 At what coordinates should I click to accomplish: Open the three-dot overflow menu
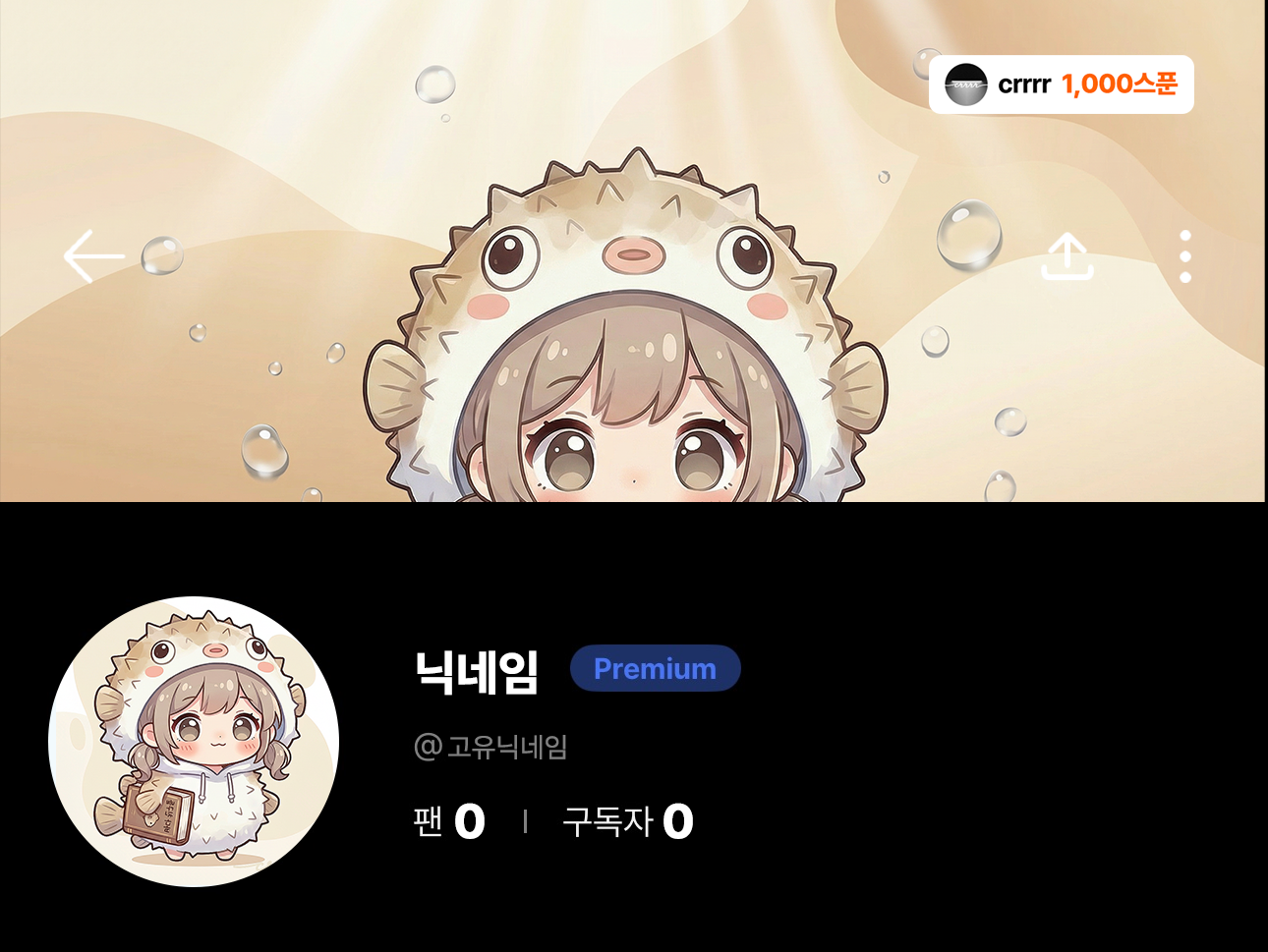(x=1185, y=256)
